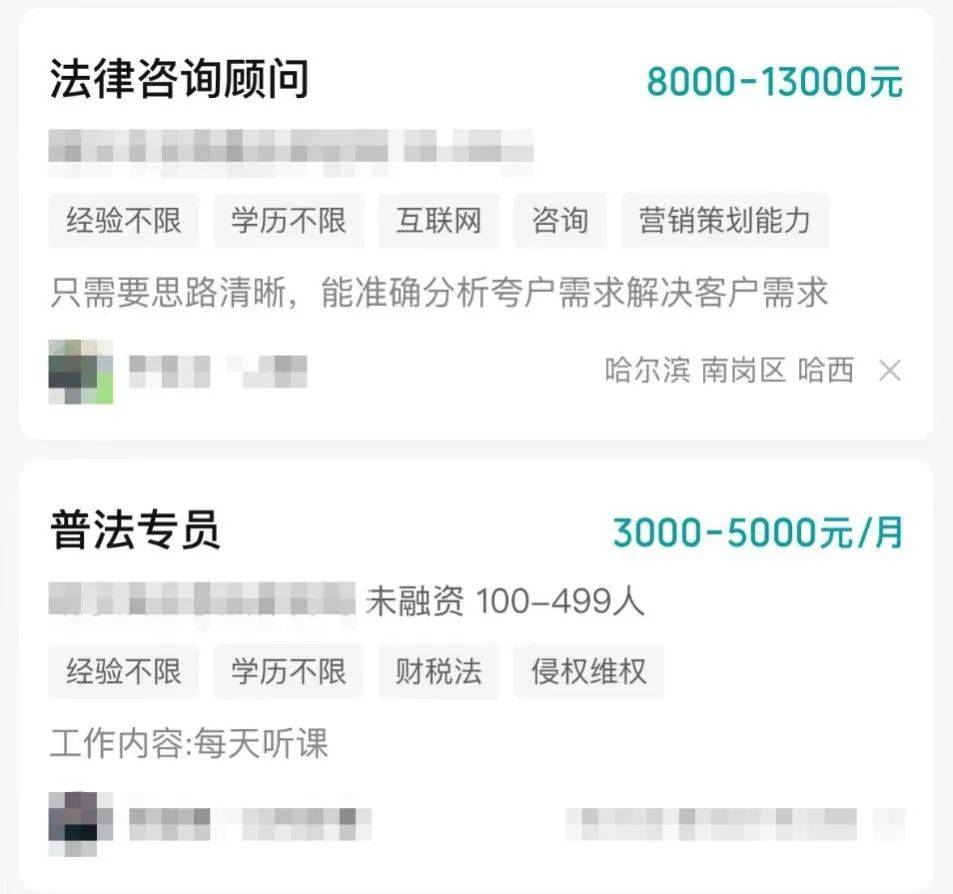Dismiss the 法律咨询顾问 job with the X
This screenshot has width=953, height=894.
pos(889,371)
